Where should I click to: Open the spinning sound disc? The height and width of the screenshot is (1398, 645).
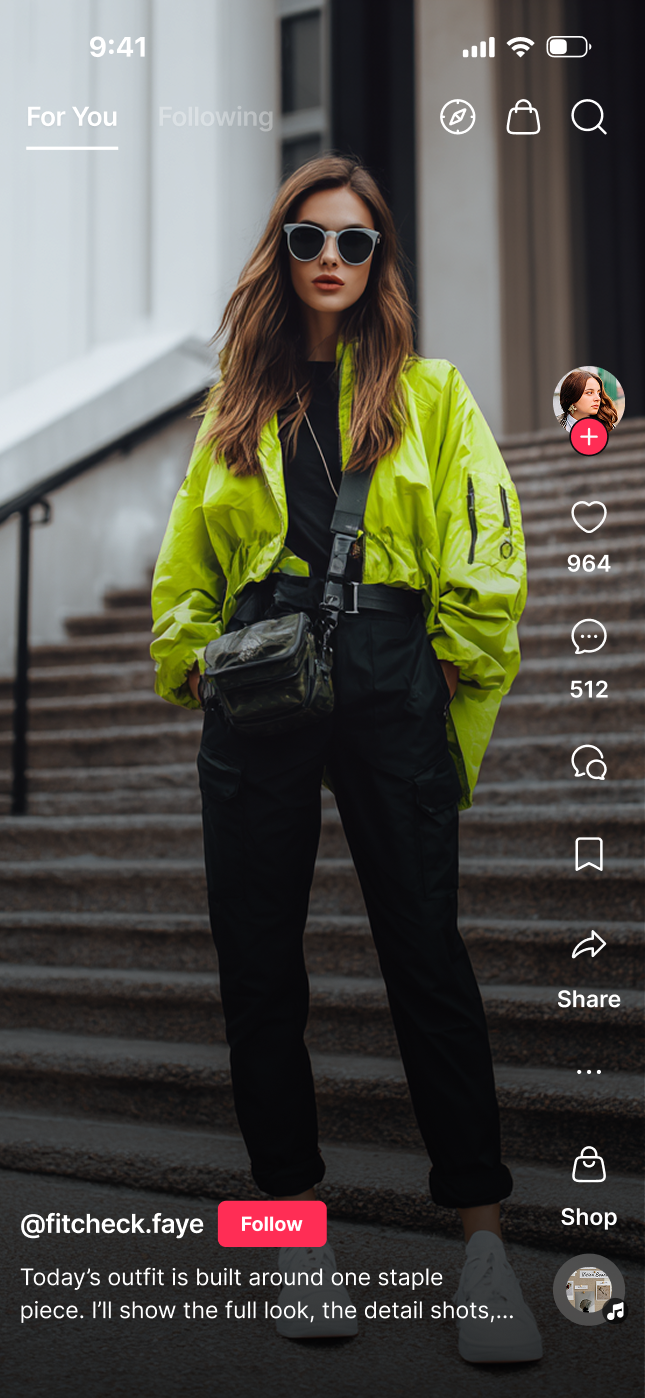pos(589,1289)
